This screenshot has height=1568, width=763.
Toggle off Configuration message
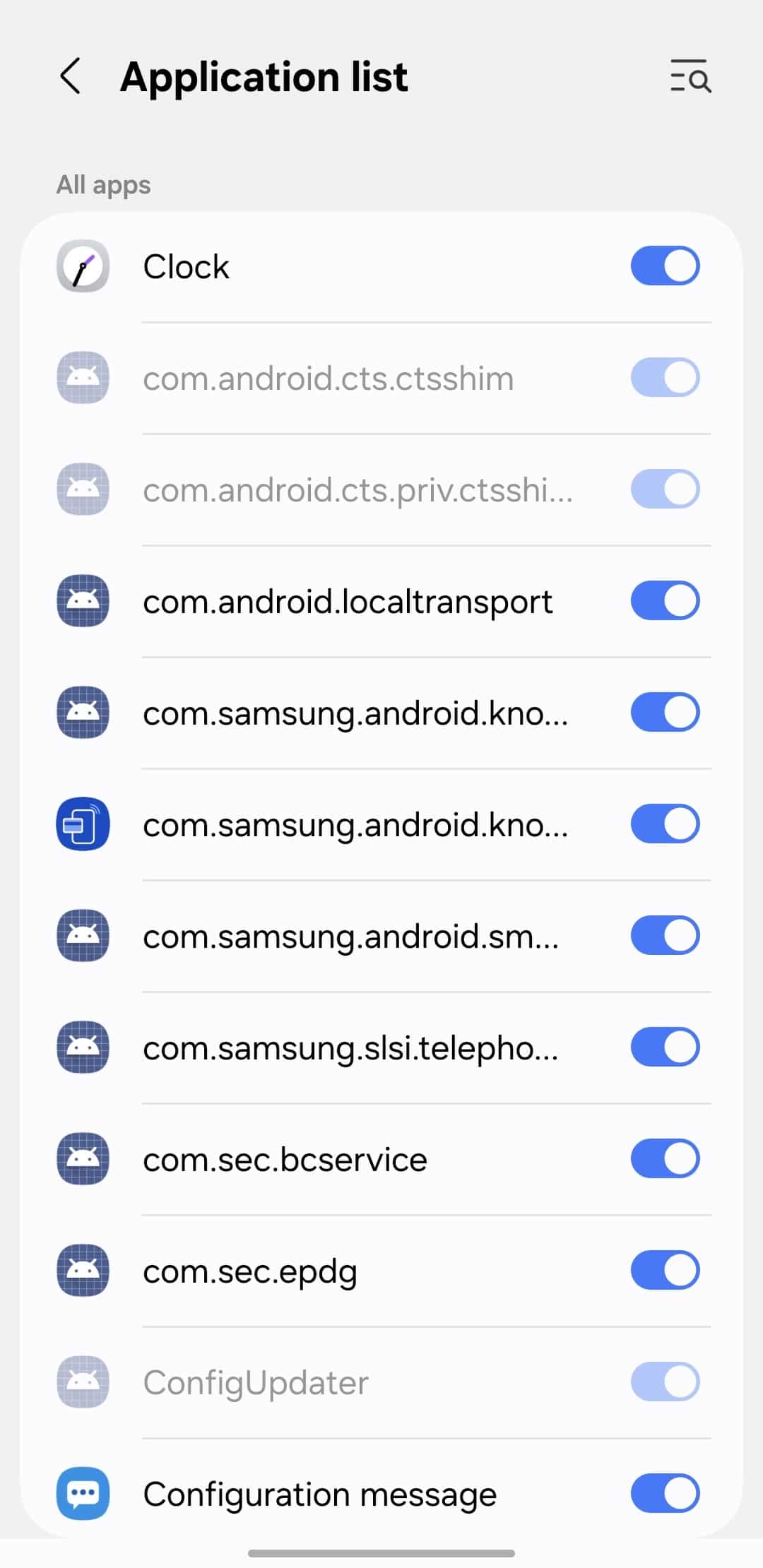click(665, 1494)
